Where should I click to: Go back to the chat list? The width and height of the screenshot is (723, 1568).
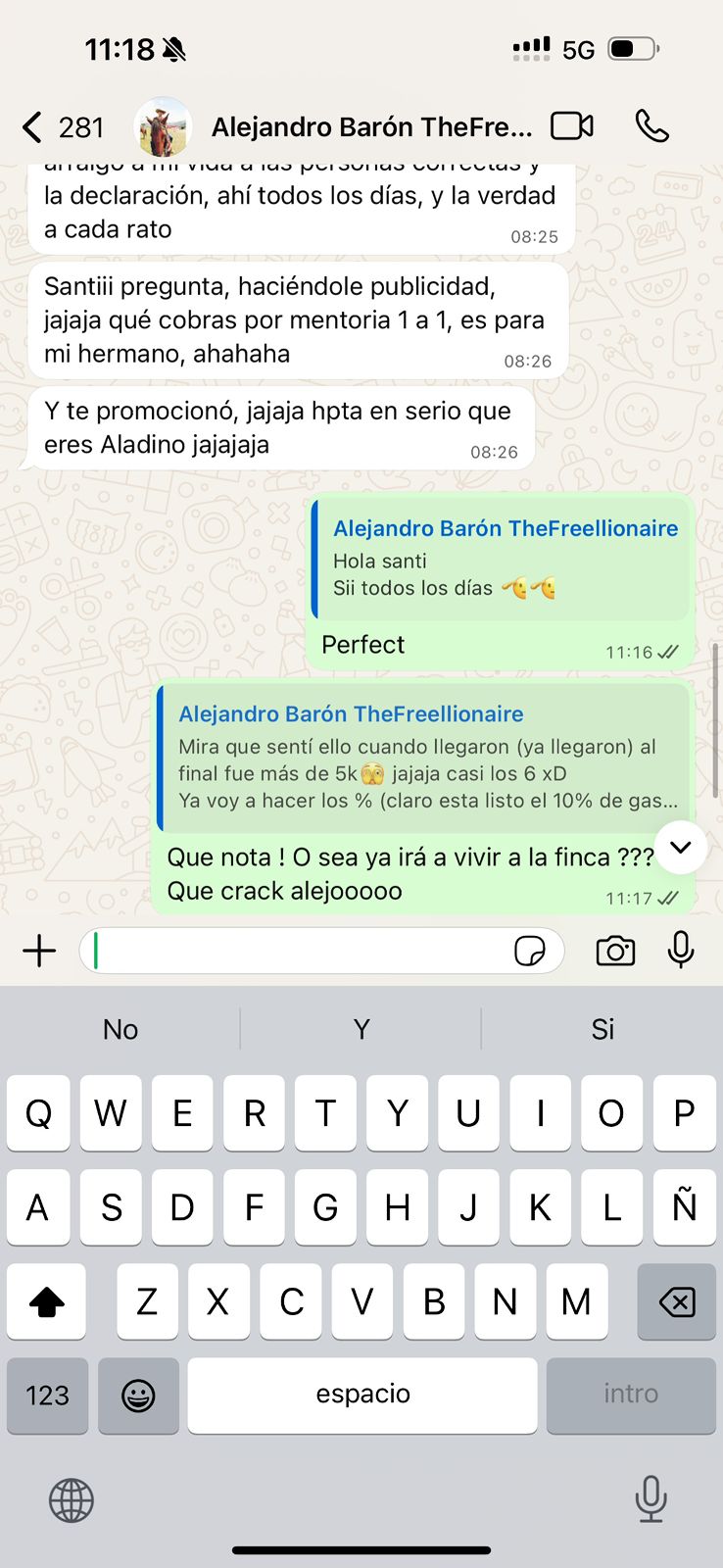tap(33, 127)
